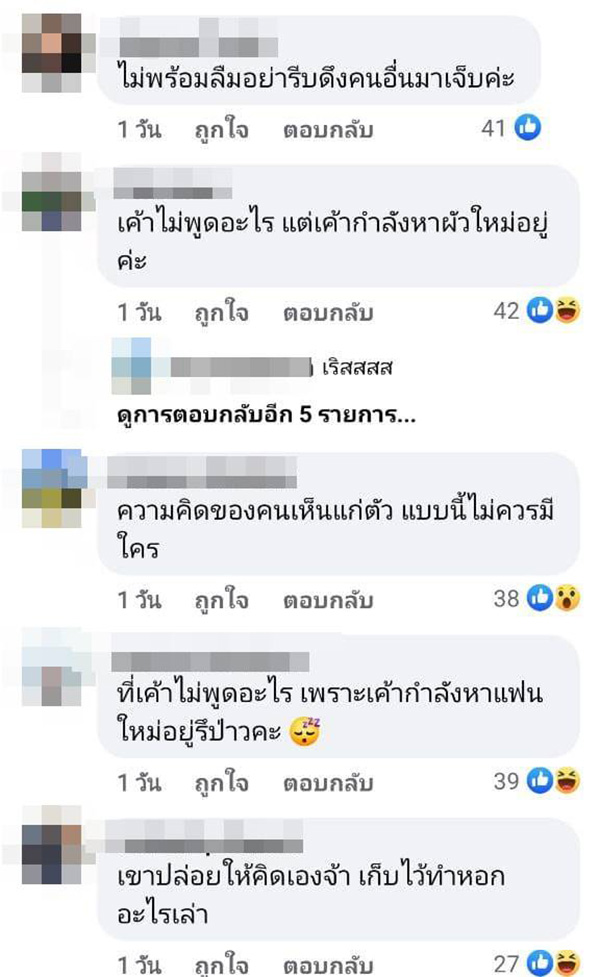Like the comment about "หาผัวใหม่"

tap(221, 313)
